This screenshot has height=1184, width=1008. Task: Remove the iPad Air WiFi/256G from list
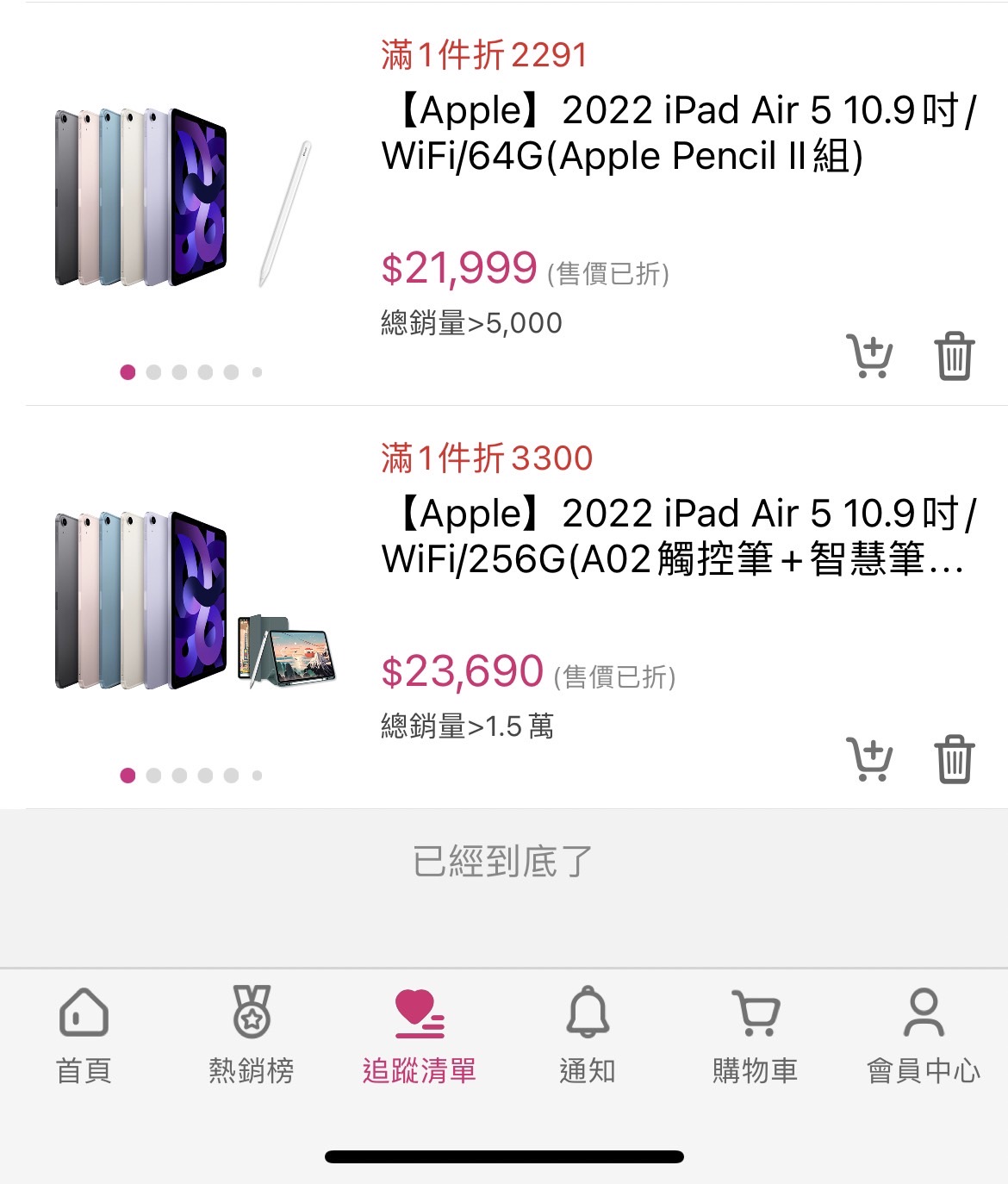954,759
